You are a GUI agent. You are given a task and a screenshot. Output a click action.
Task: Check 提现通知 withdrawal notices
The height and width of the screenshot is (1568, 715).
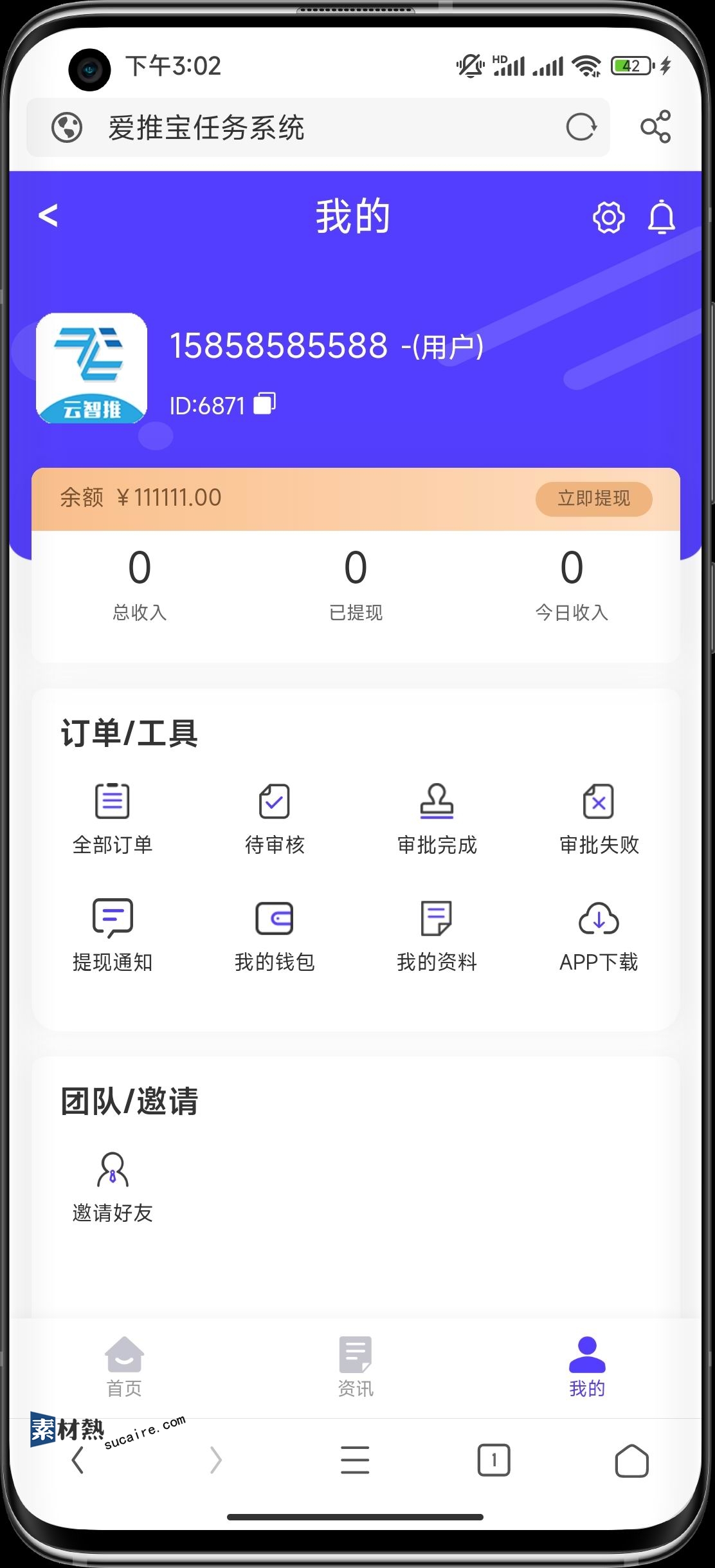click(x=113, y=936)
